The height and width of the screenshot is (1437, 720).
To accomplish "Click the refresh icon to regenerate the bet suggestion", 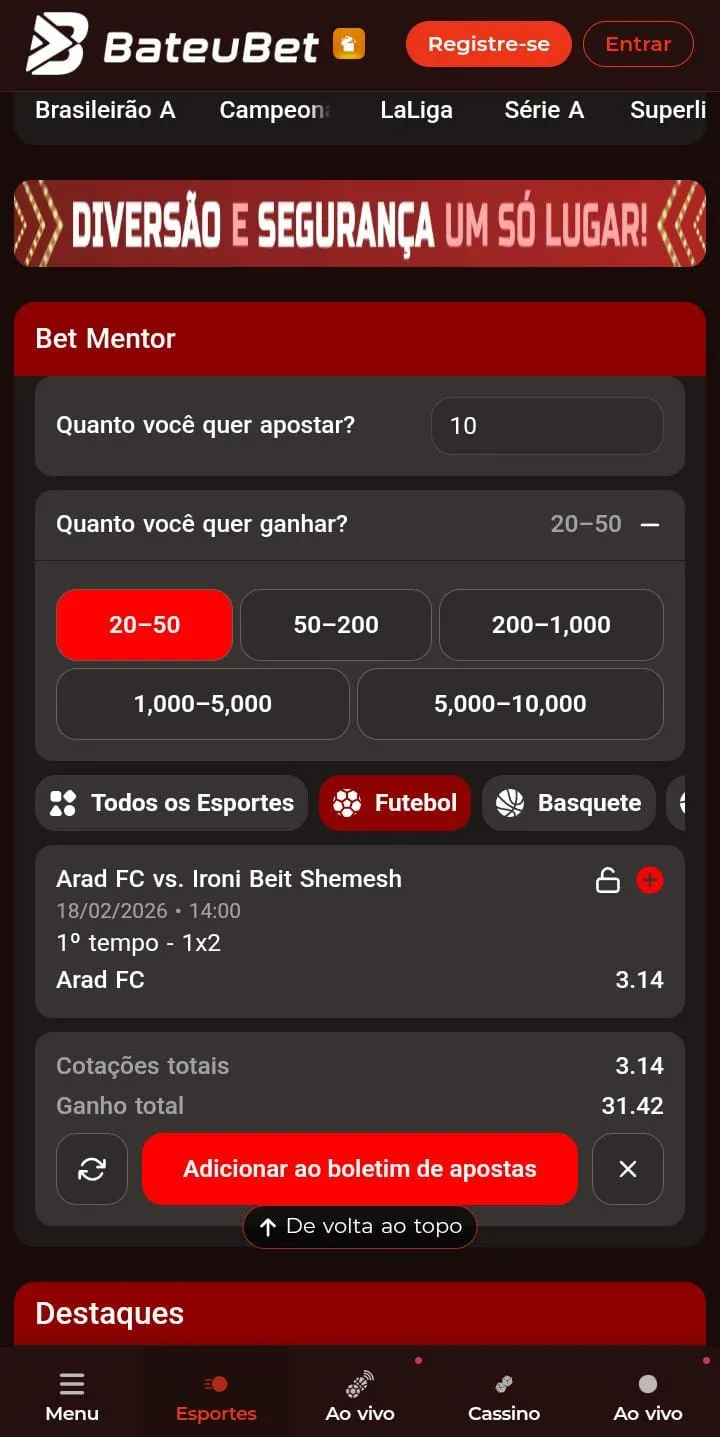I will [x=91, y=1169].
